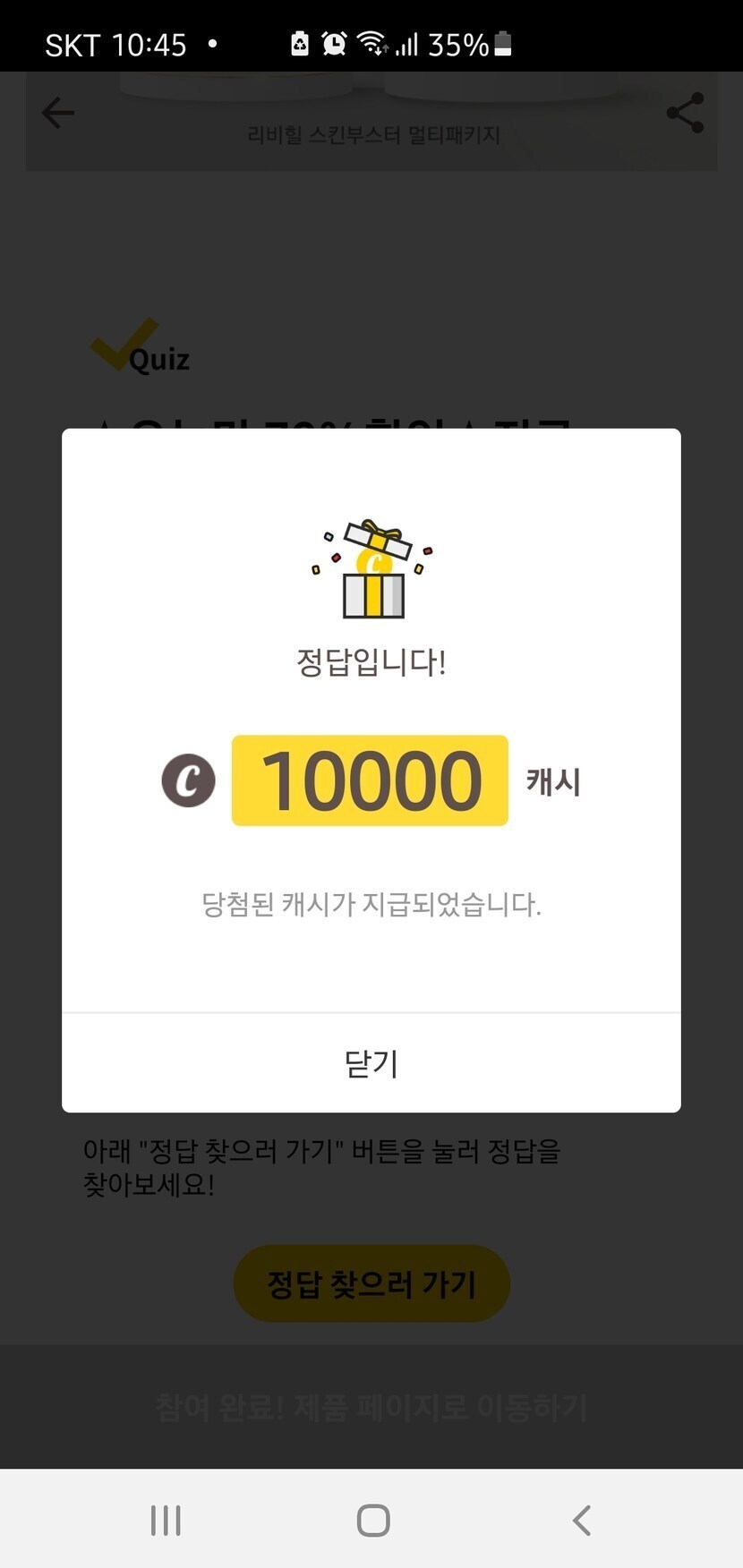Dismiss the dialog with 닫기

pyautogui.click(x=371, y=1063)
